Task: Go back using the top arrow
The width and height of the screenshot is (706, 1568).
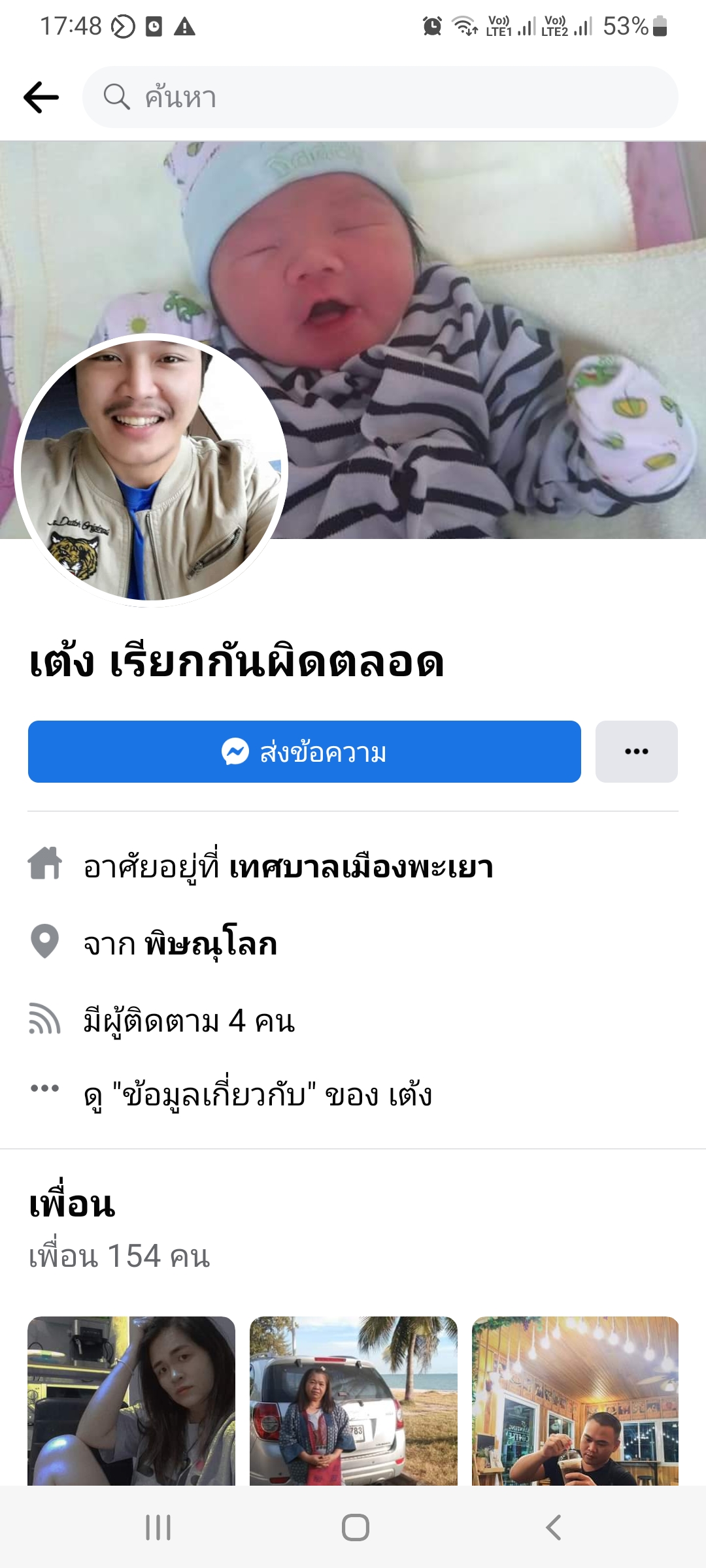Action: tap(41, 97)
